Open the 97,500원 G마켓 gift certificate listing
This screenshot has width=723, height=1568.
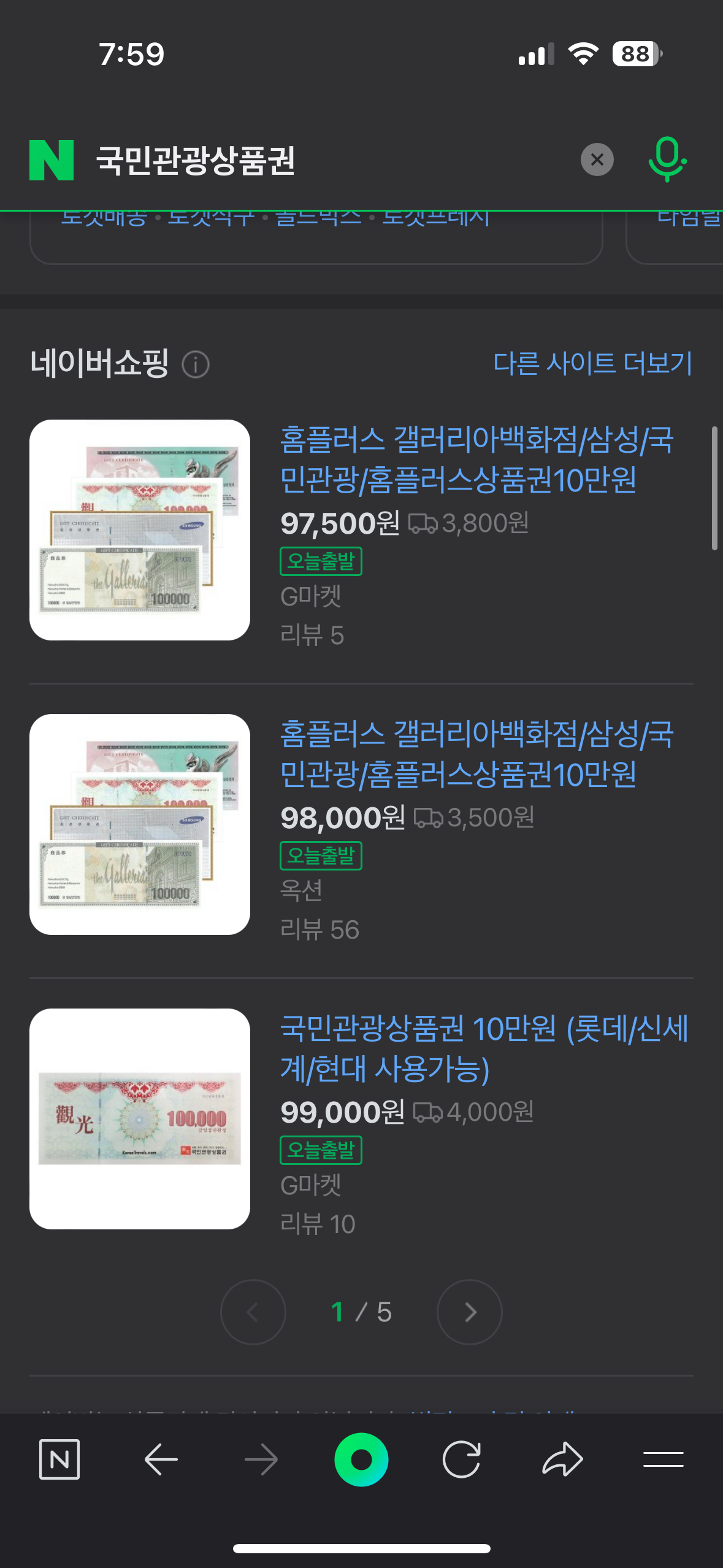pos(476,460)
